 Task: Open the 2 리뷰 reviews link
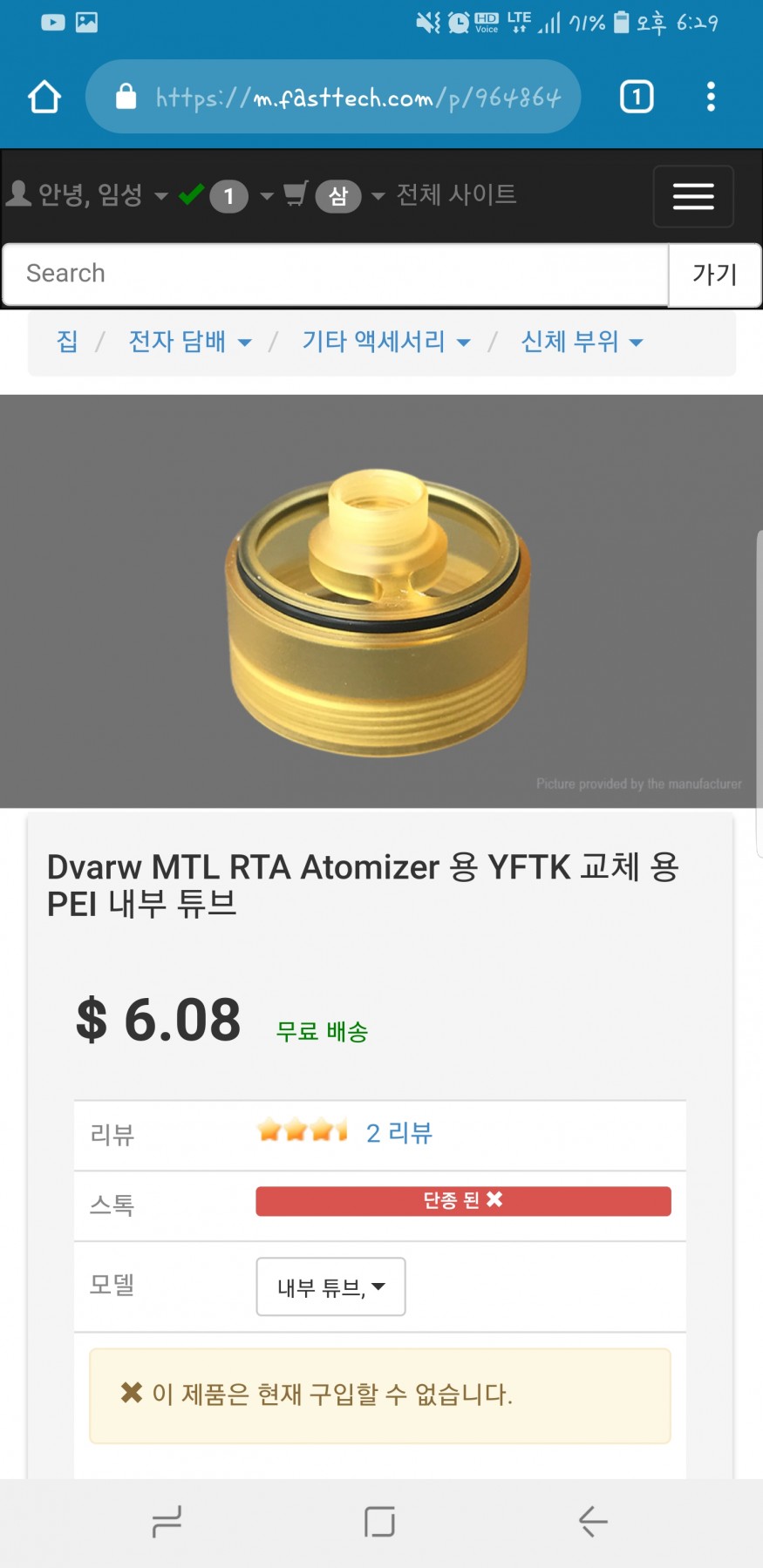tap(399, 1133)
